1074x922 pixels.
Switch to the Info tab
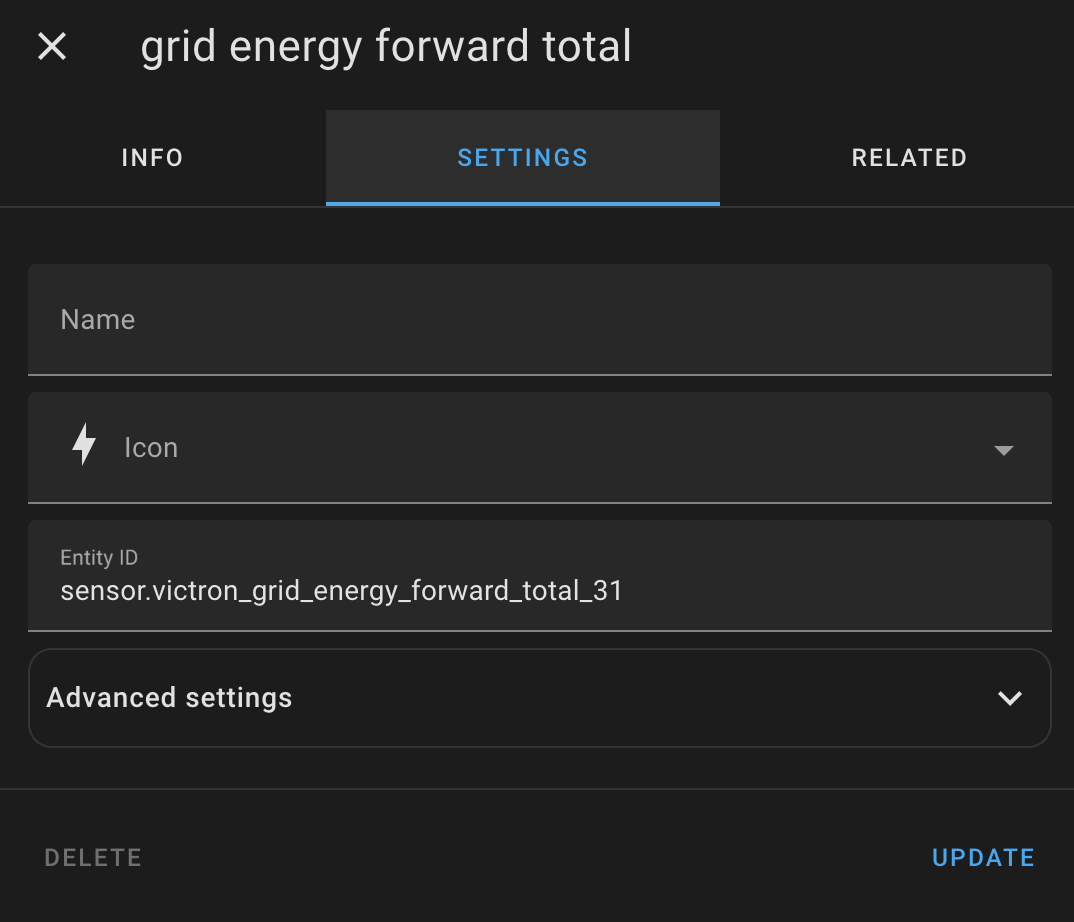point(152,158)
